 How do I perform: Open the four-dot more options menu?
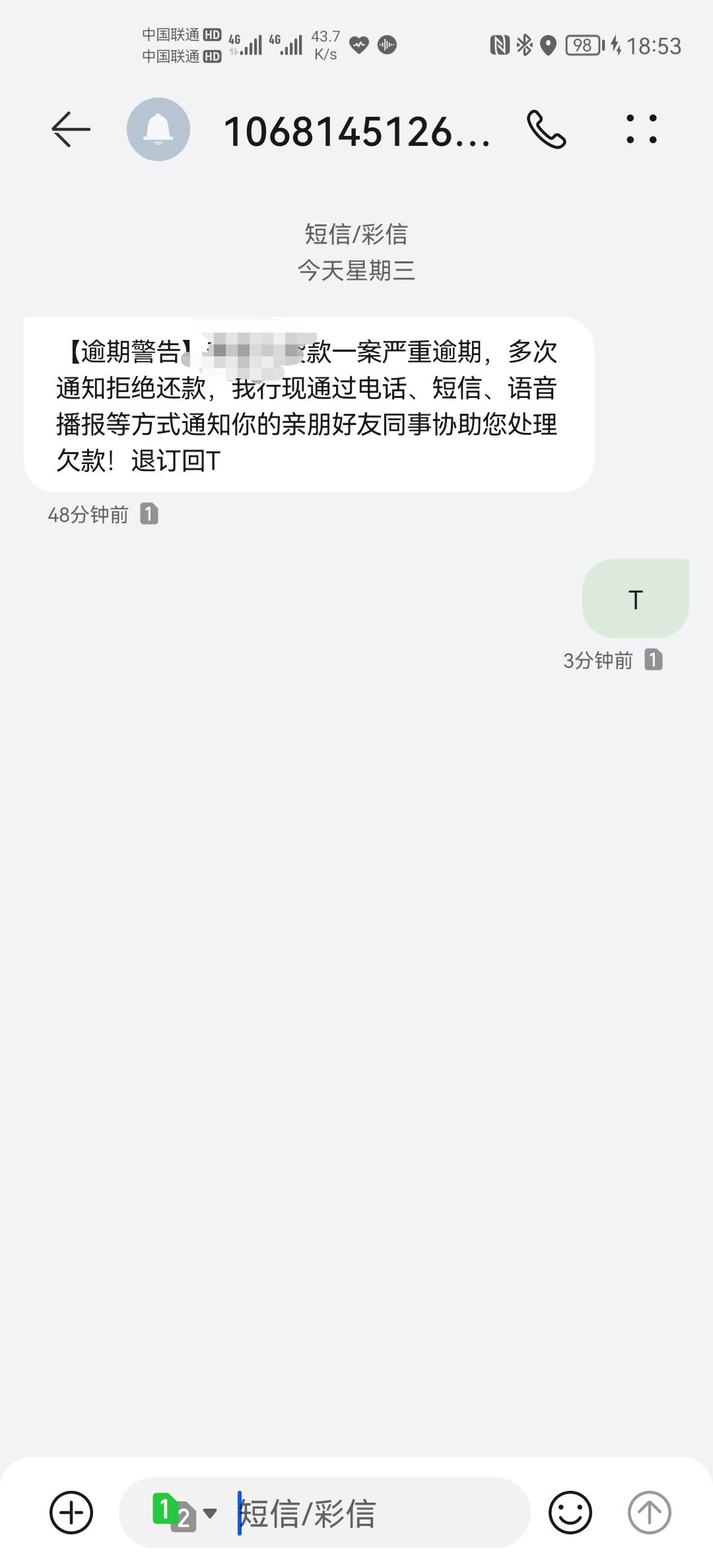tap(642, 129)
